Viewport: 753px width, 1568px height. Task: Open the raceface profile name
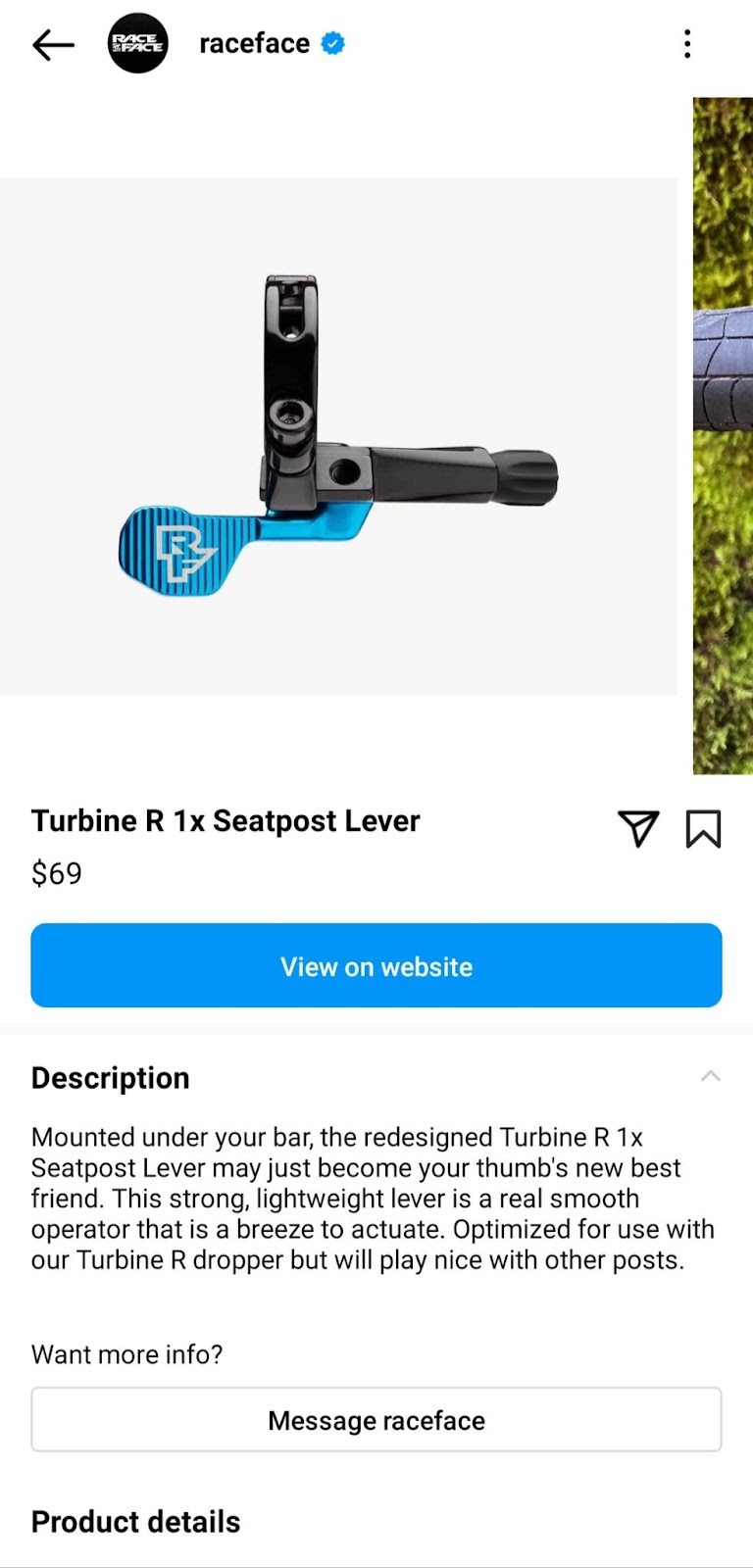point(254,44)
